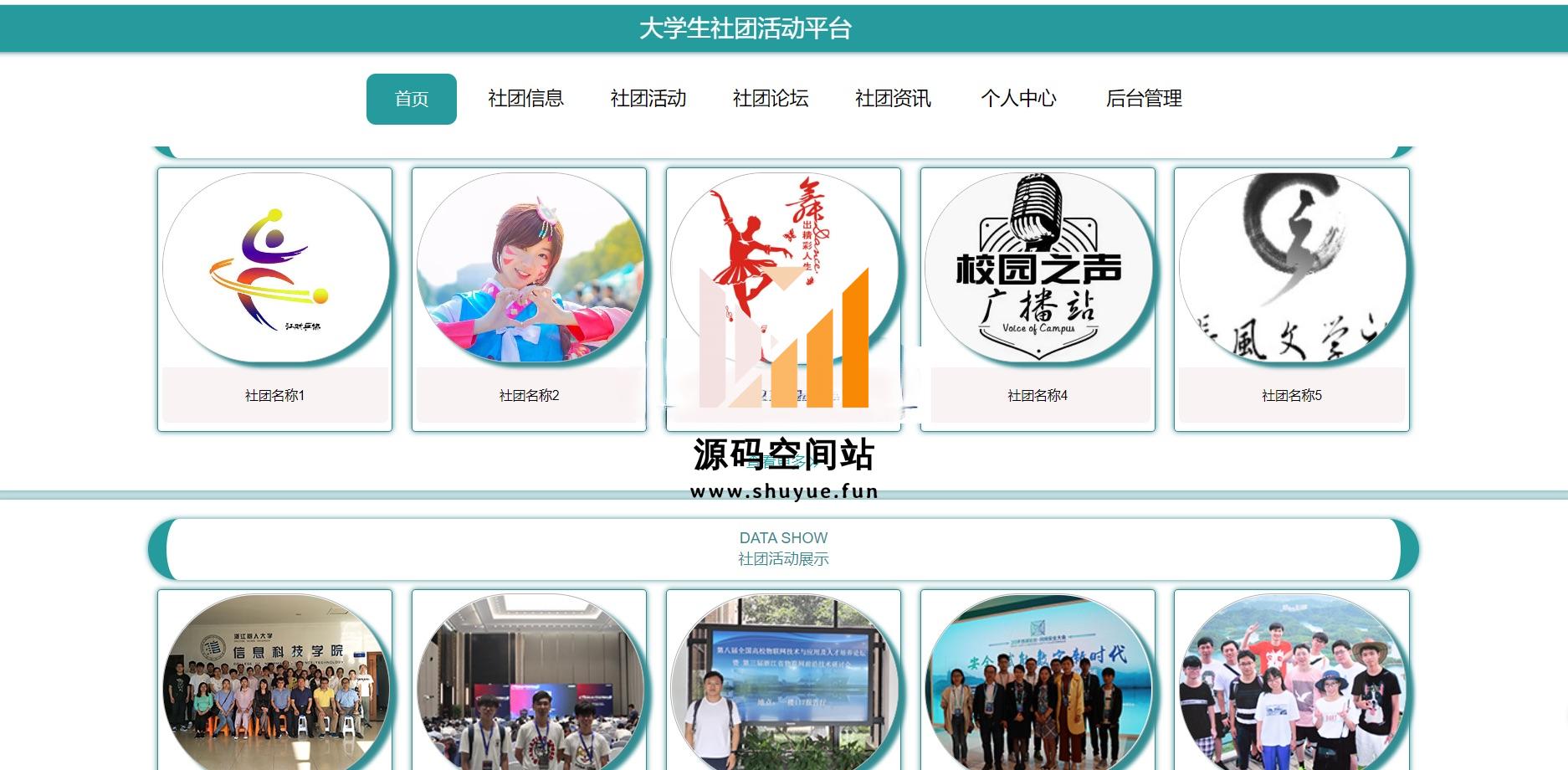The height and width of the screenshot is (770, 1568).
Task: Open activity card showing 信息科技学院 group photo
Action: click(x=274, y=680)
